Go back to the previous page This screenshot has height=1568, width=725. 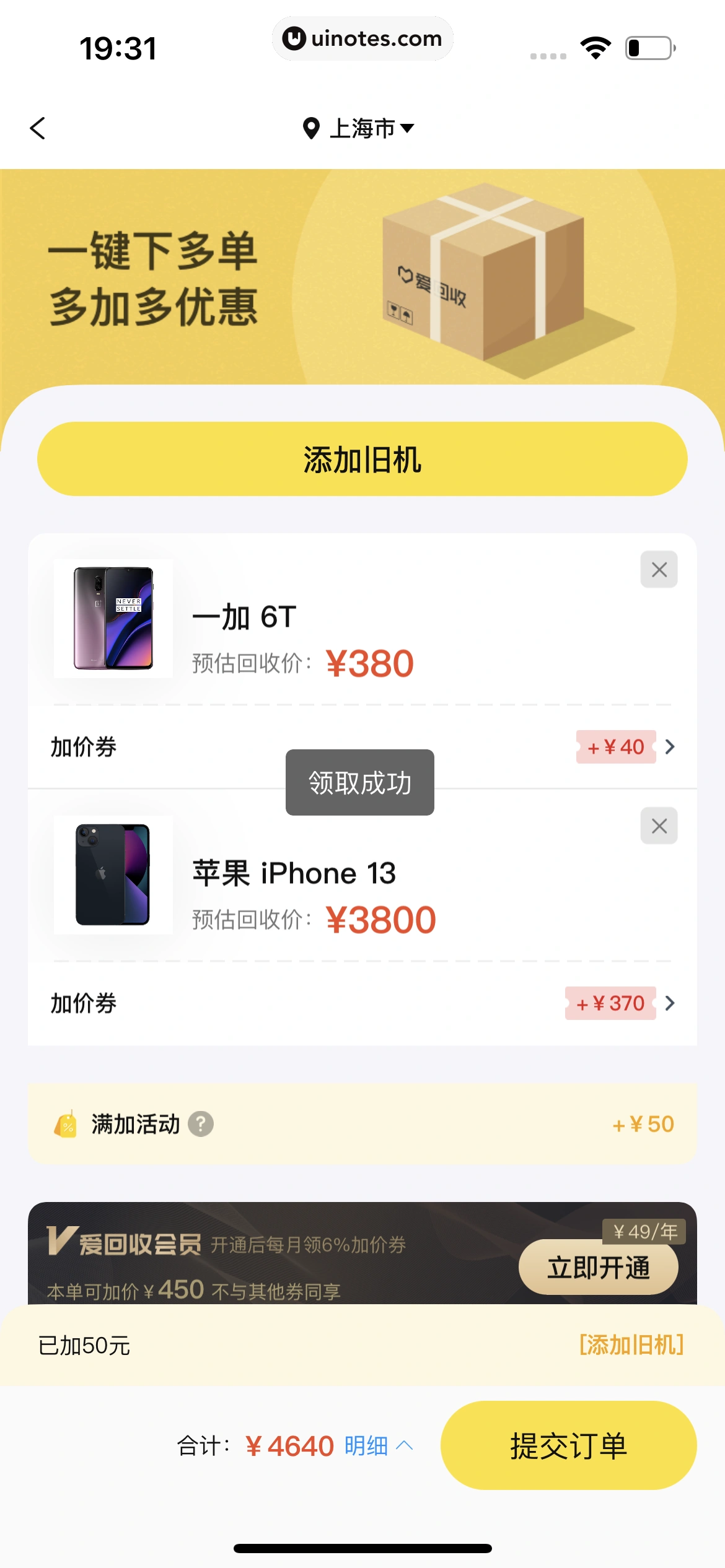coord(38,129)
